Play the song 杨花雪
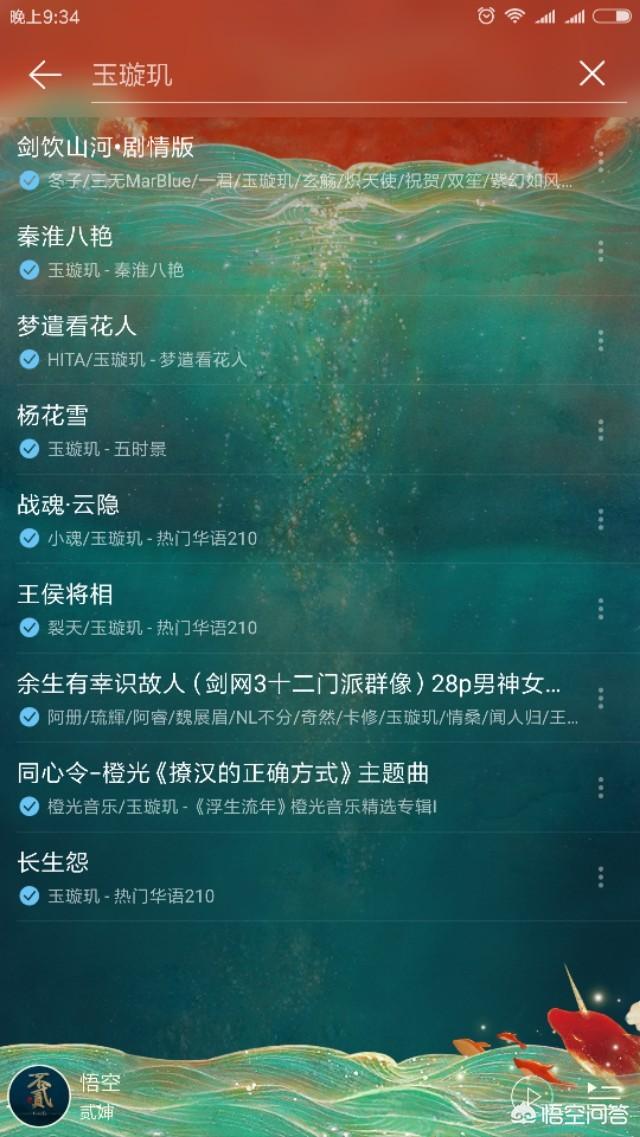 coord(290,430)
